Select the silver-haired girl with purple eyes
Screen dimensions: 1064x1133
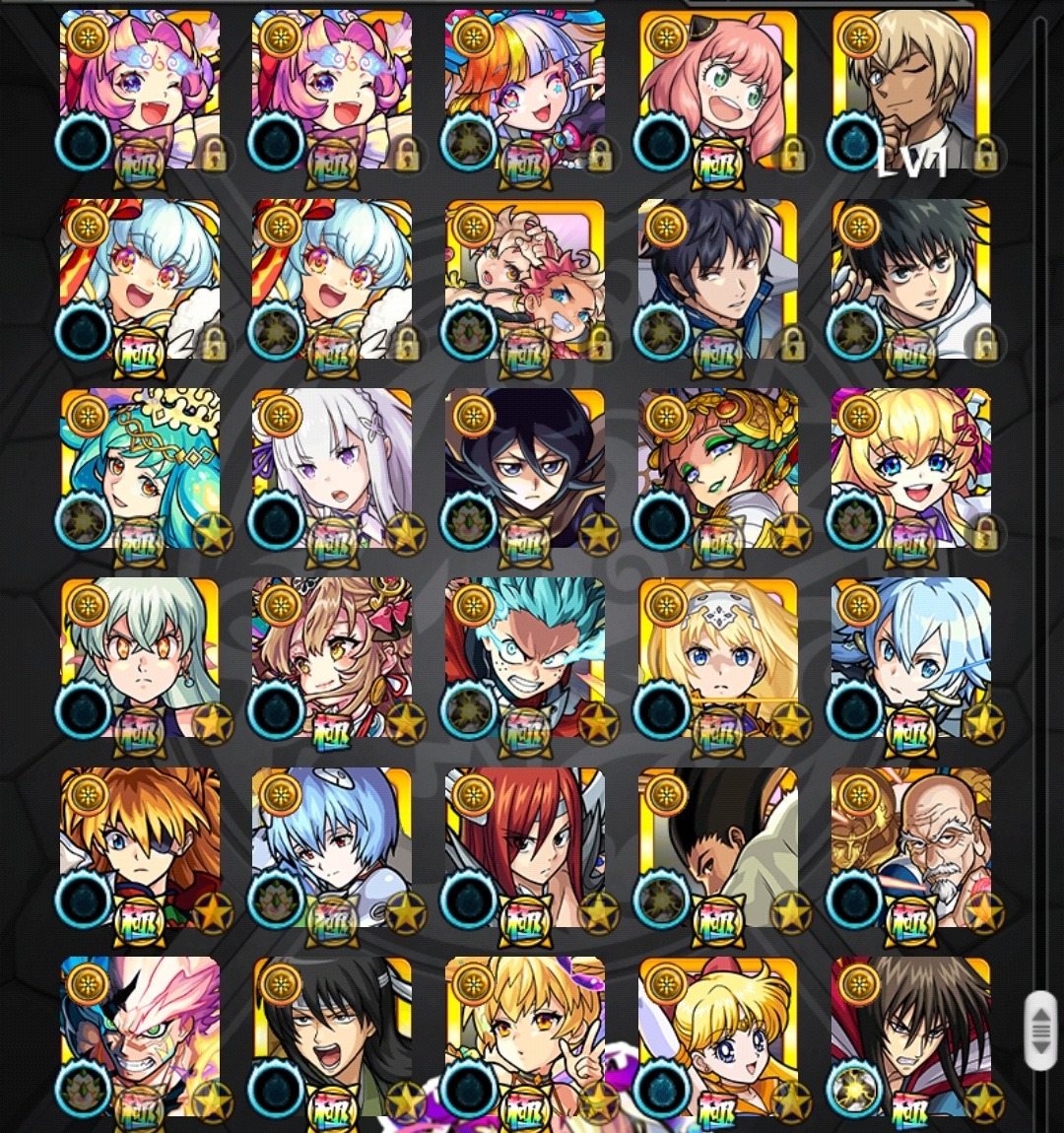coord(332,469)
